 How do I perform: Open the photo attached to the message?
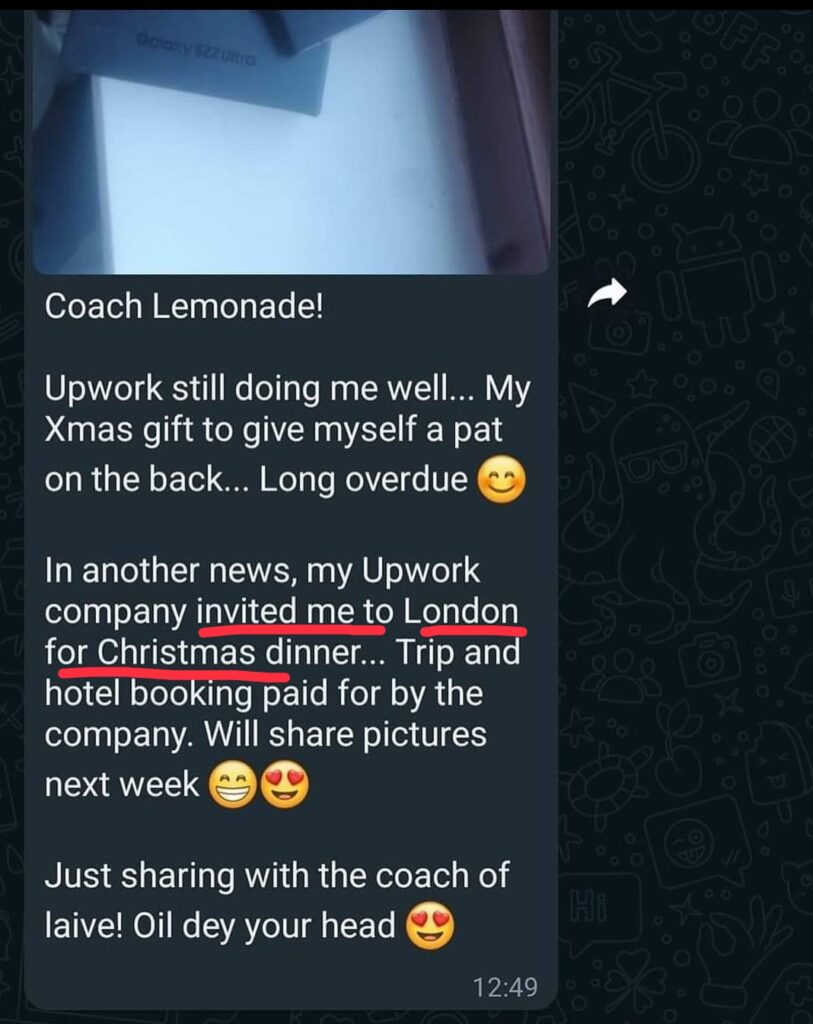(x=291, y=140)
